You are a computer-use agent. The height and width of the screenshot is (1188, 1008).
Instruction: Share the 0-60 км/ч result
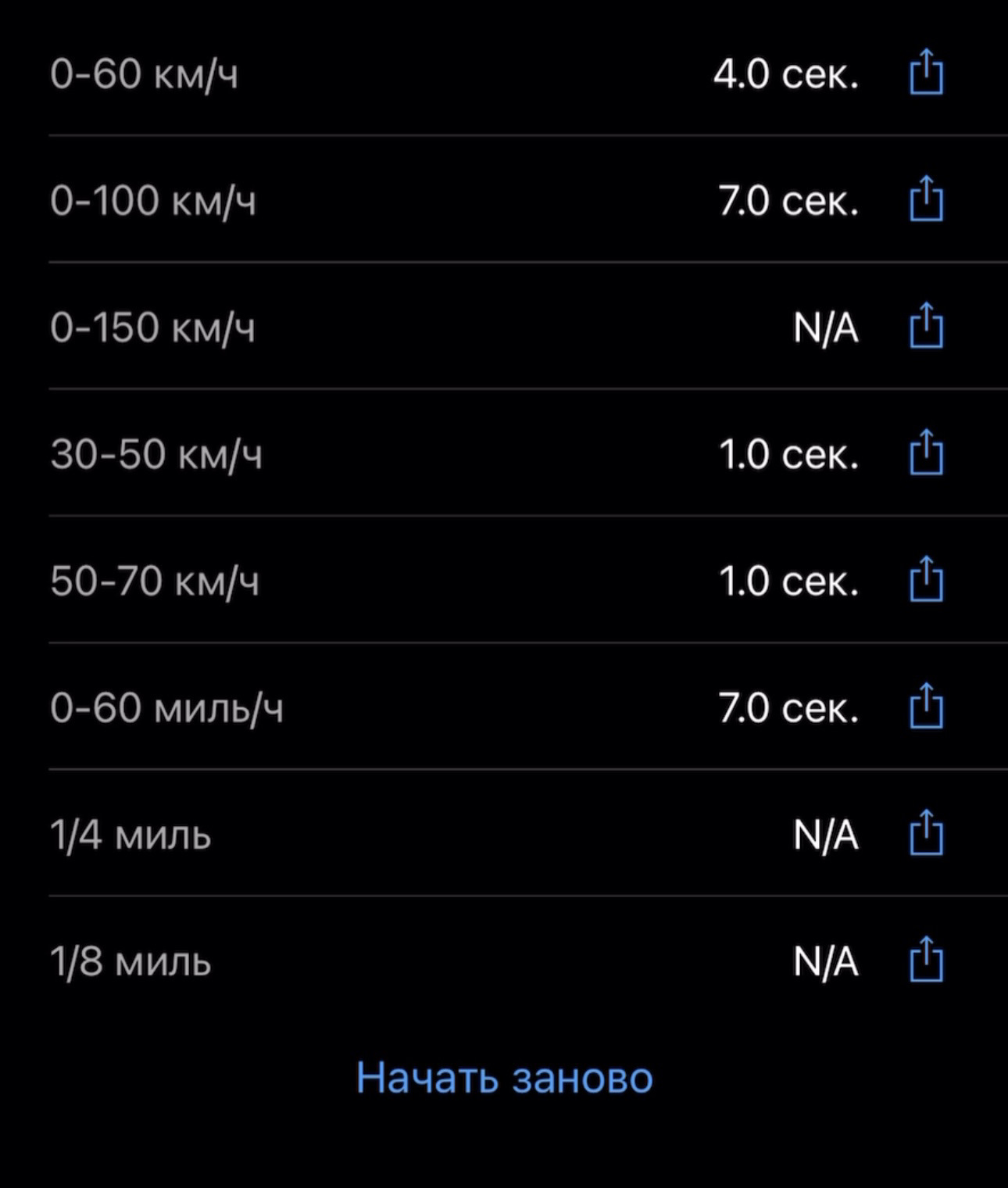[x=927, y=73]
